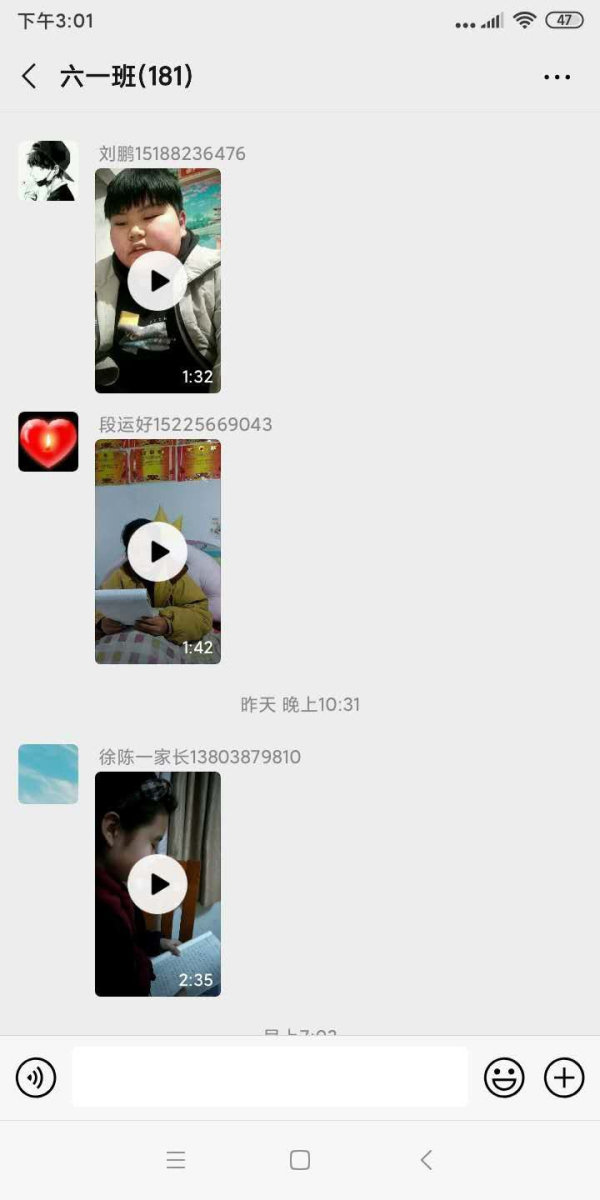This screenshot has width=600, height=1200.
Task: Open 刘鹏's profile avatar
Action: click(48, 171)
